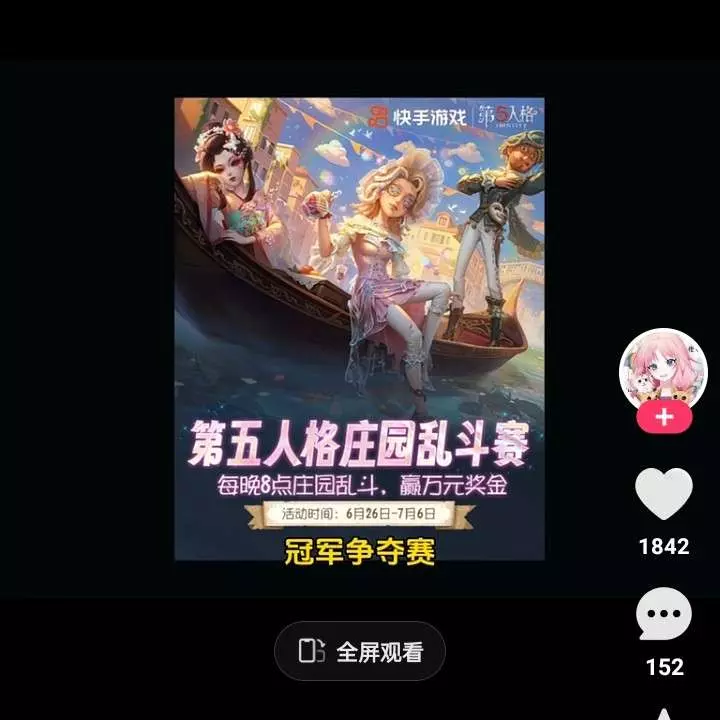Like this video with the heart icon
The width and height of the screenshot is (720, 720).
click(664, 495)
